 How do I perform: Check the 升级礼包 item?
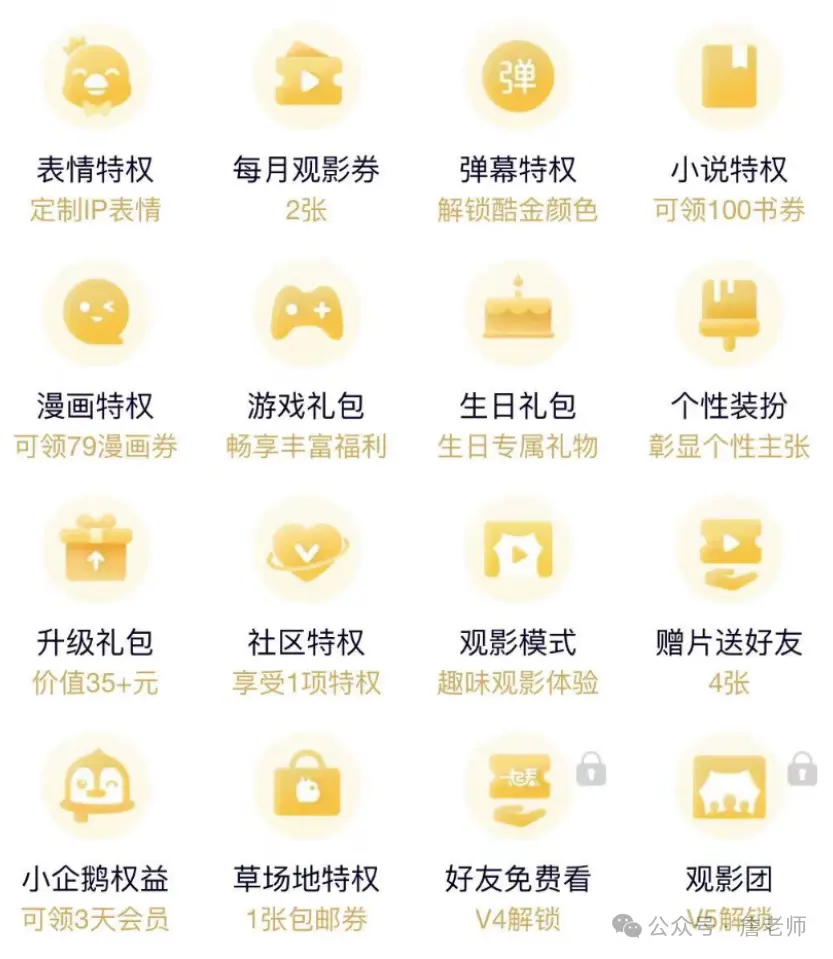pos(96,549)
